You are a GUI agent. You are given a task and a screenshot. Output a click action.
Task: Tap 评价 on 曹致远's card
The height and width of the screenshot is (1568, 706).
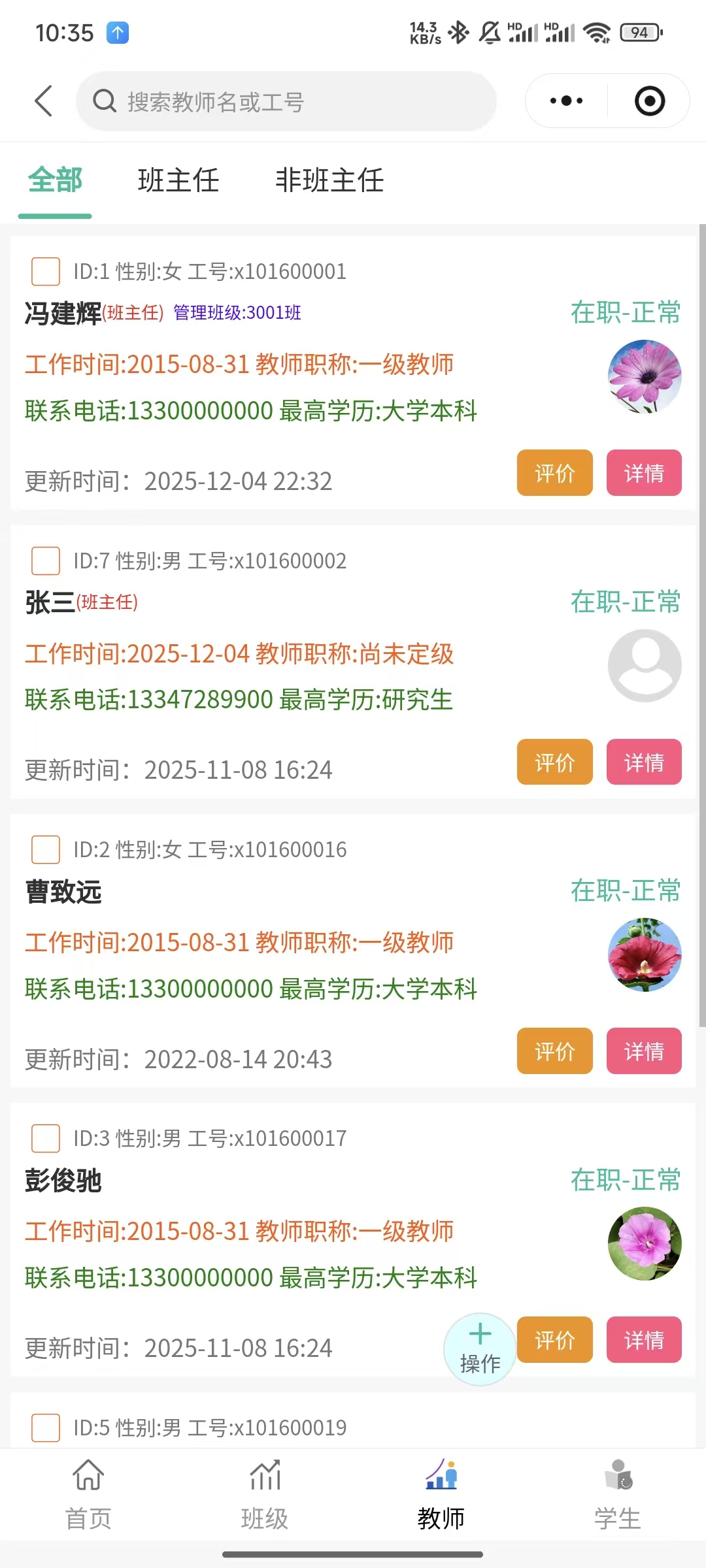pos(554,1051)
